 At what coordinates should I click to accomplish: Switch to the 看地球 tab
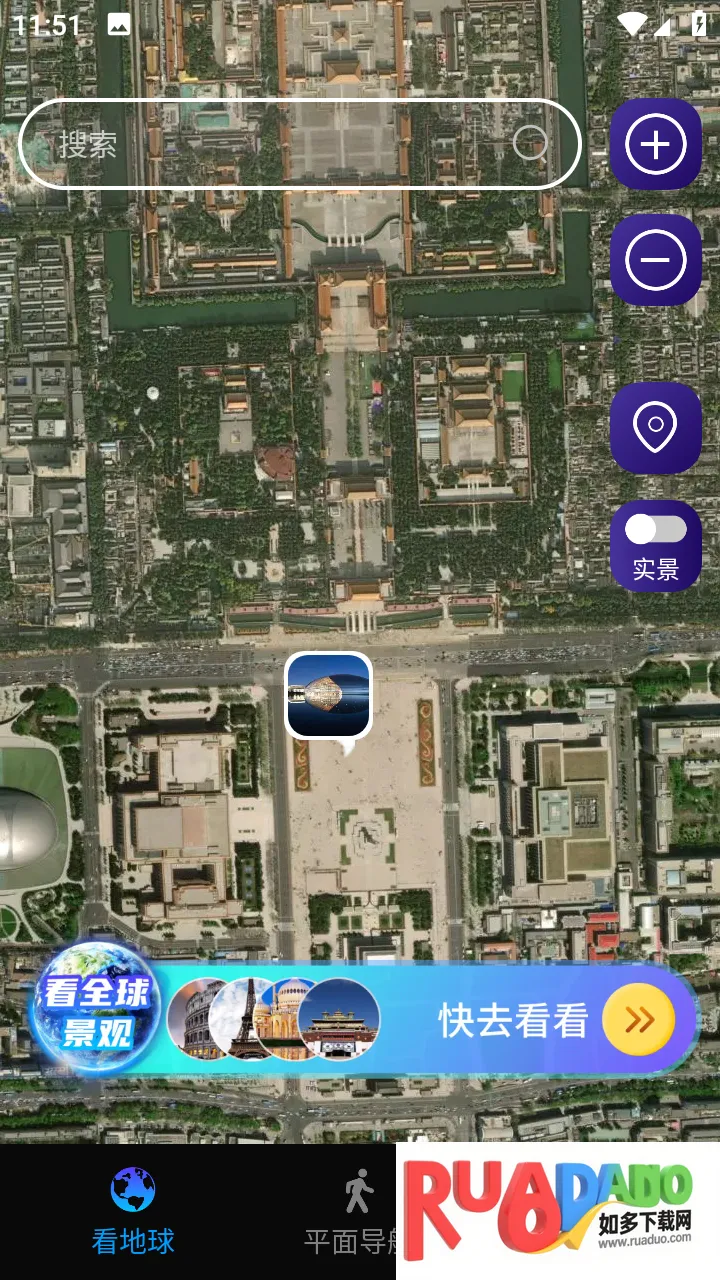pos(133,1211)
